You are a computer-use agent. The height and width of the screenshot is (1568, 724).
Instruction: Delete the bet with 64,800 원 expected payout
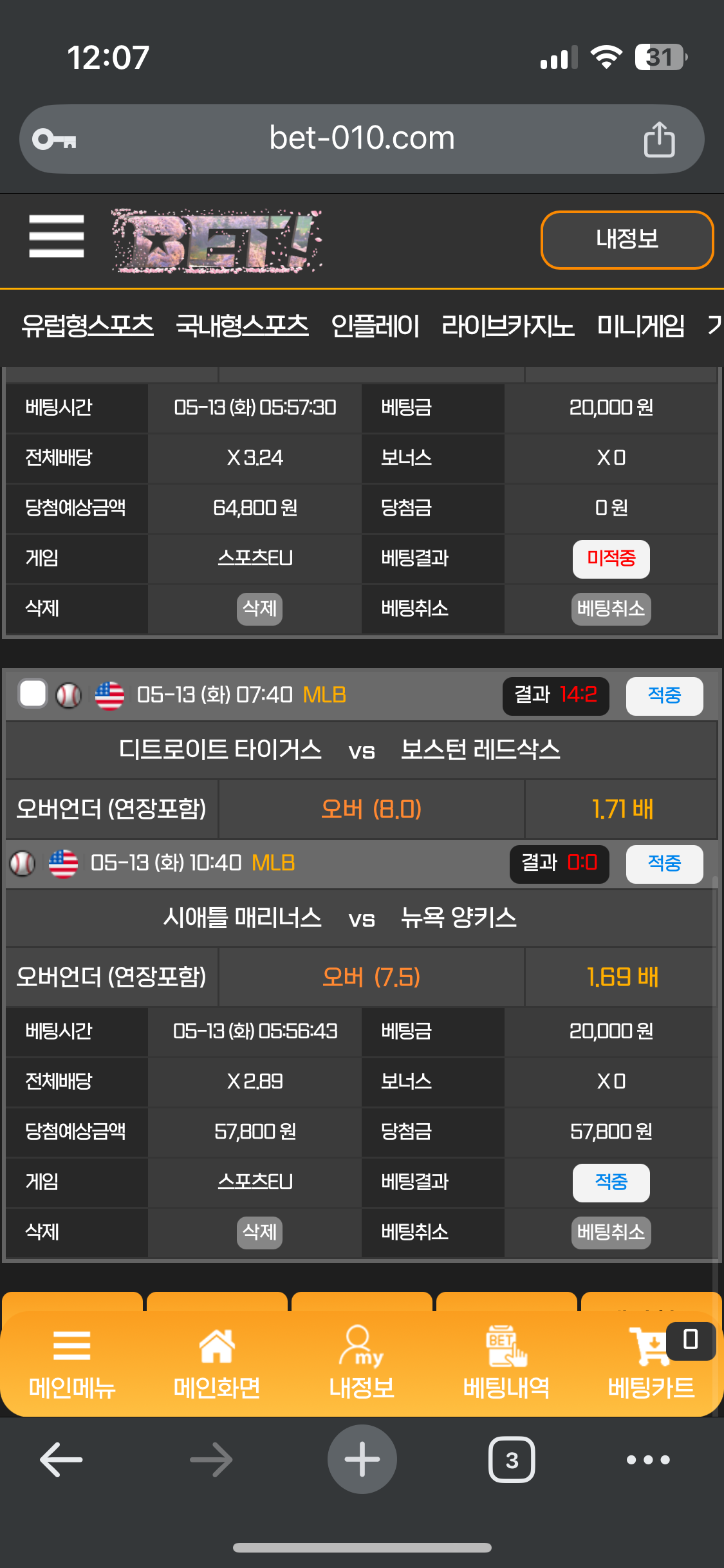[x=259, y=608]
